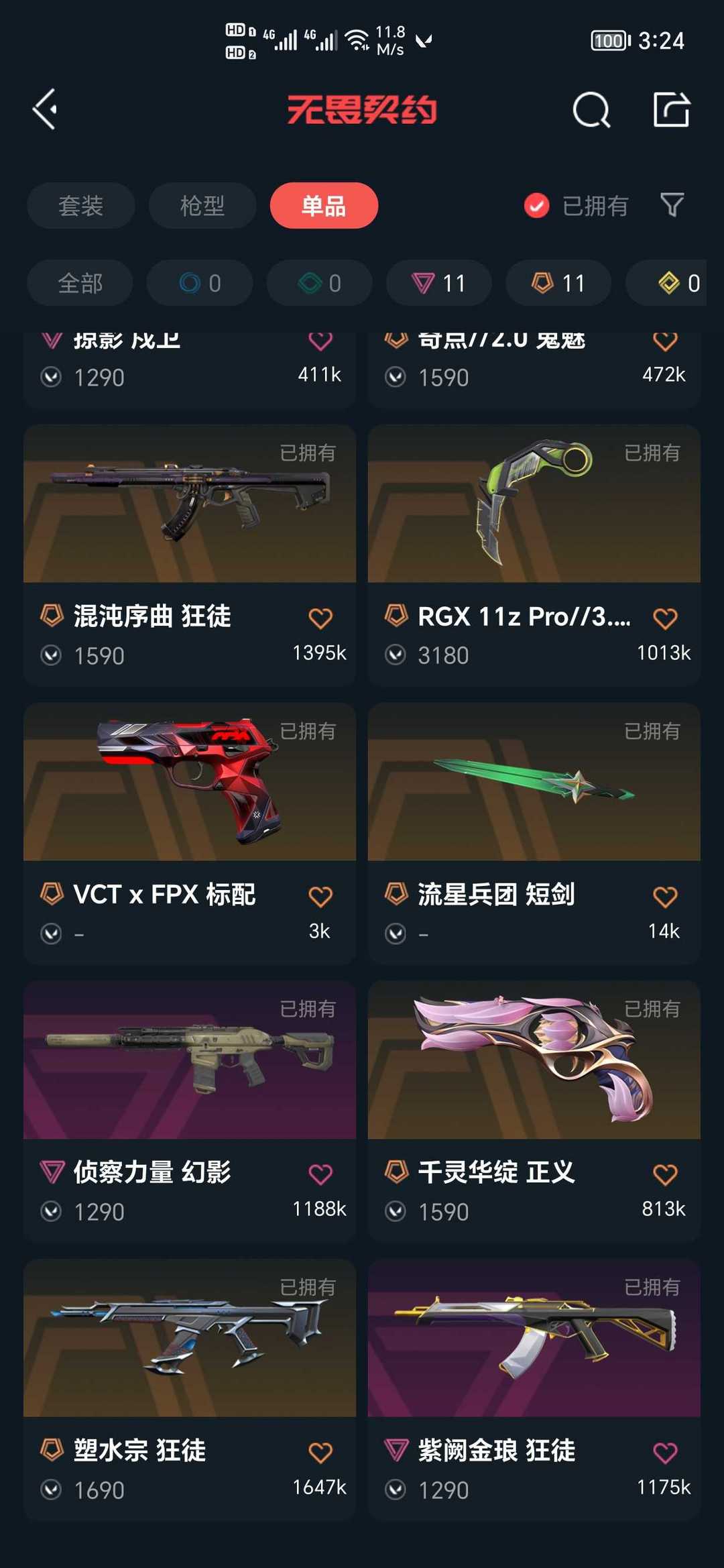Viewport: 724px width, 1568px height.
Task: Open the 混沌序曲 狂徒 skin card
Action: click(x=190, y=555)
